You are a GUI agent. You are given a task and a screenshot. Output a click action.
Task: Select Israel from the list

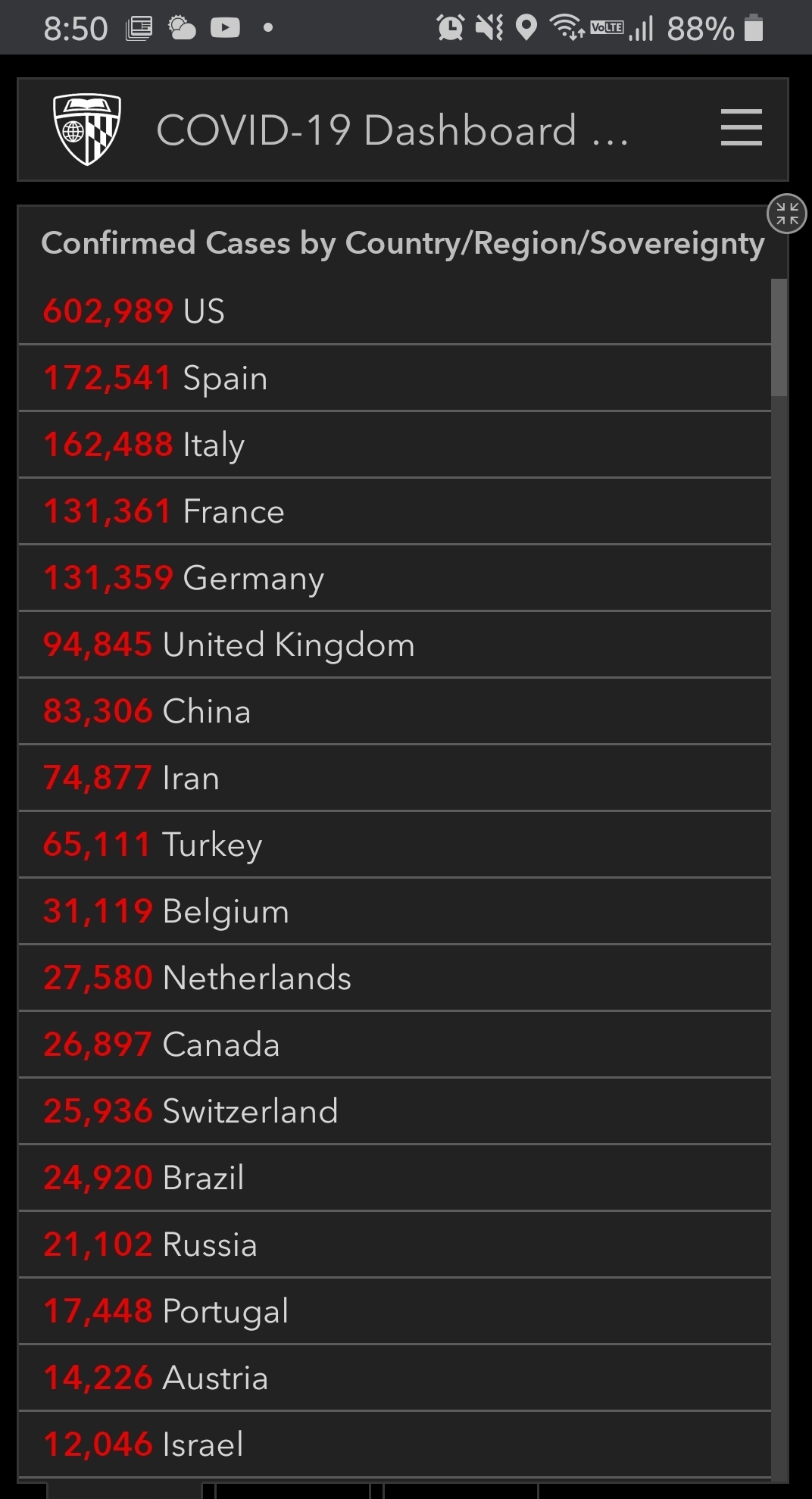[x=395, y=1444]
